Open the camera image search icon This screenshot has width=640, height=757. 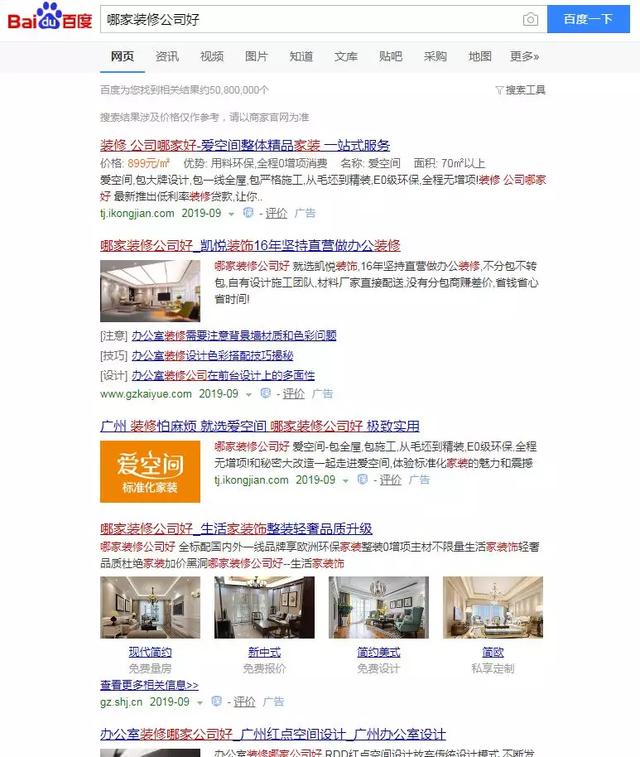click(x=530, y=19)
